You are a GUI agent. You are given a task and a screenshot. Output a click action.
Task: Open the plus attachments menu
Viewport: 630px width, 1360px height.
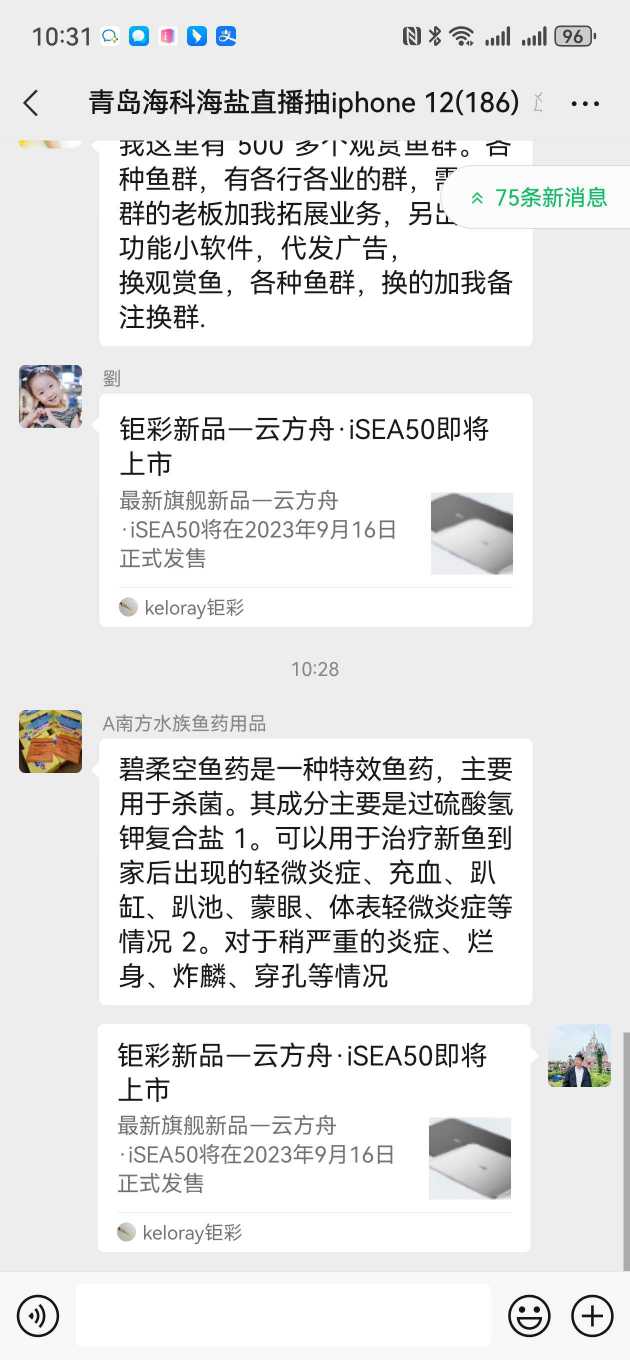tap(592, 1316)
